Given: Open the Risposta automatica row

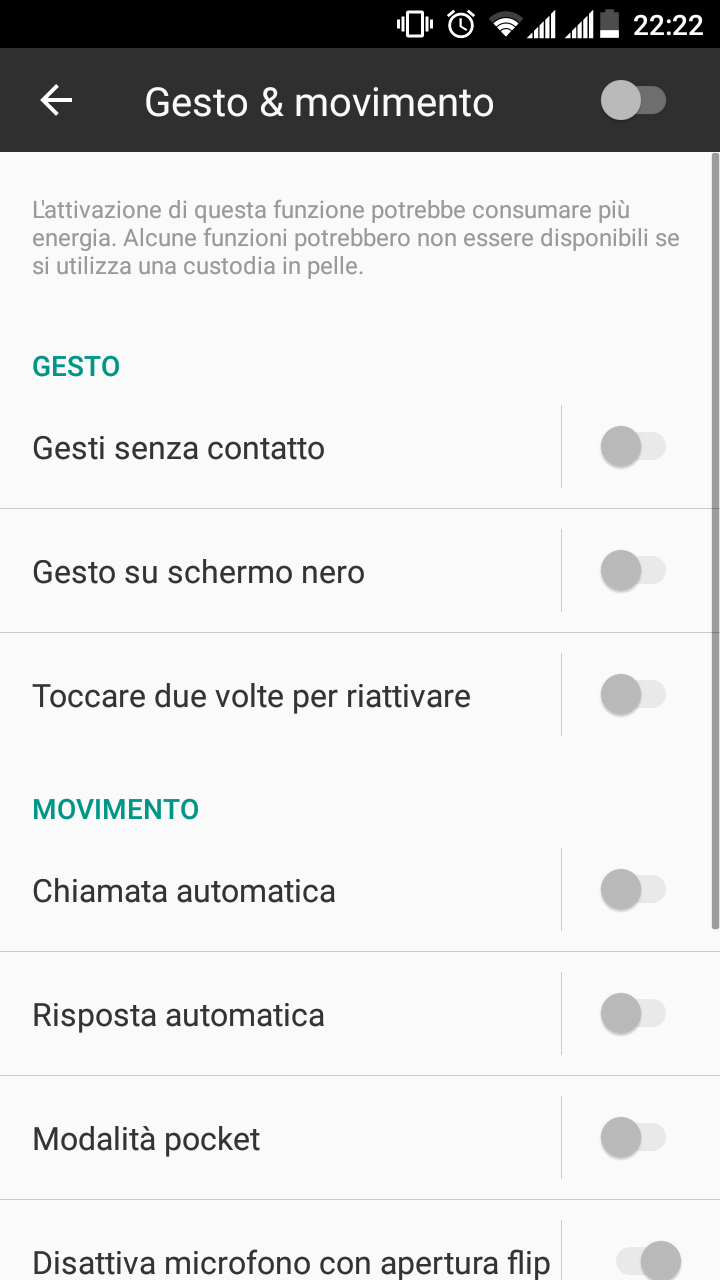Looking at the screenshot, I should pos(280,1014).
